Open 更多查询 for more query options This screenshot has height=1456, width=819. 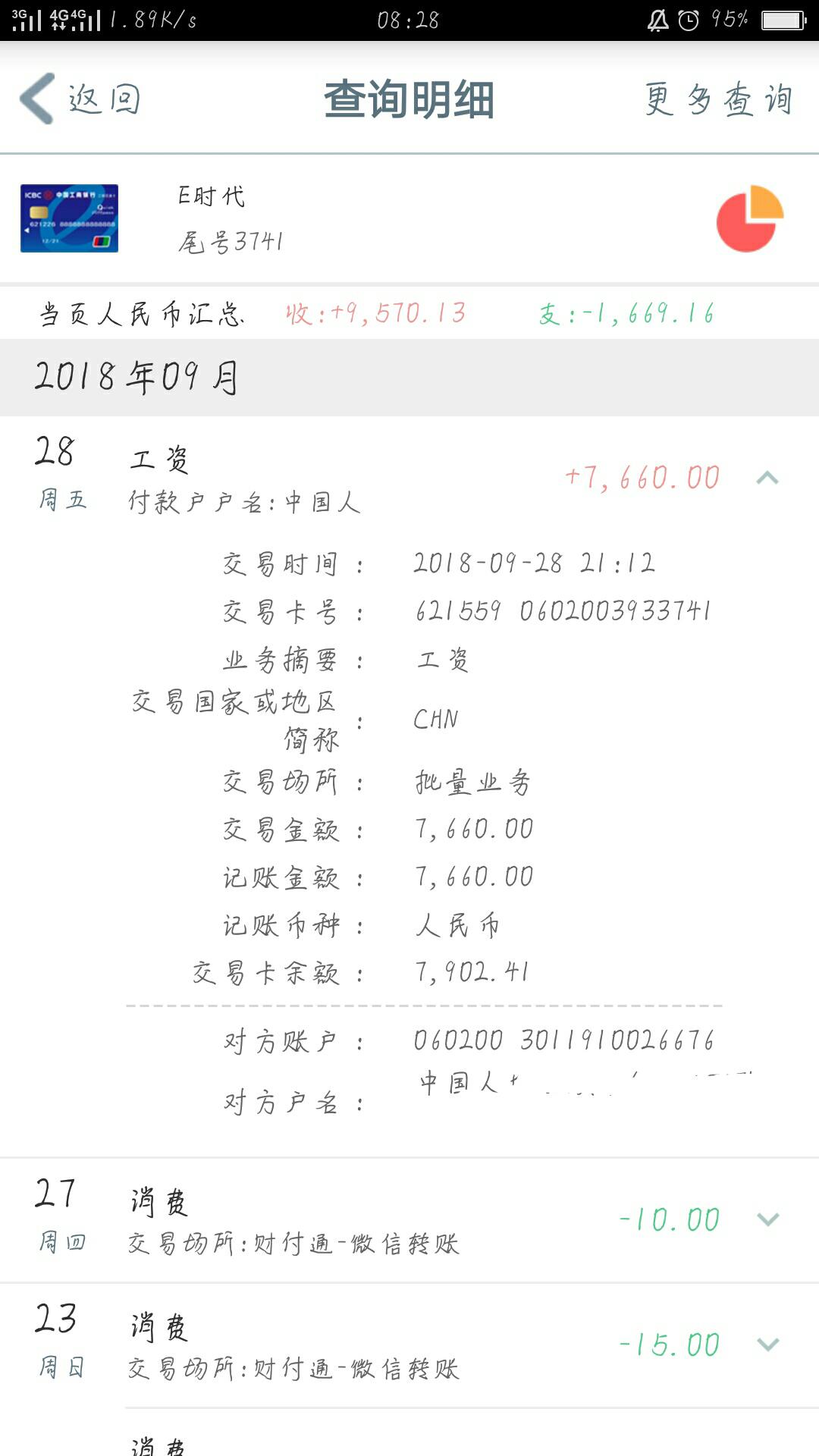coord(718,99)
